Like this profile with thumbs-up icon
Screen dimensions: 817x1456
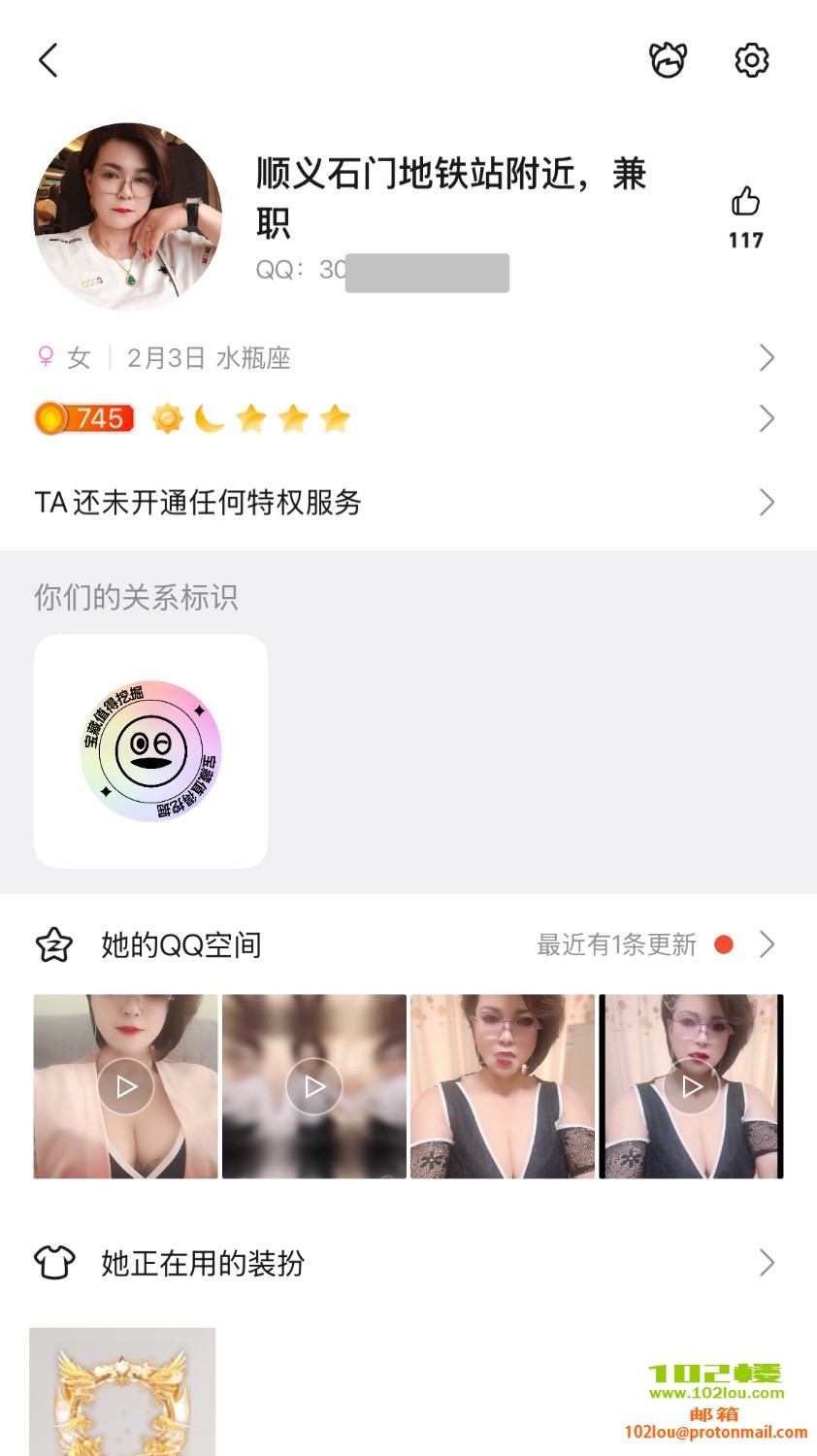[x=745, y=202]
